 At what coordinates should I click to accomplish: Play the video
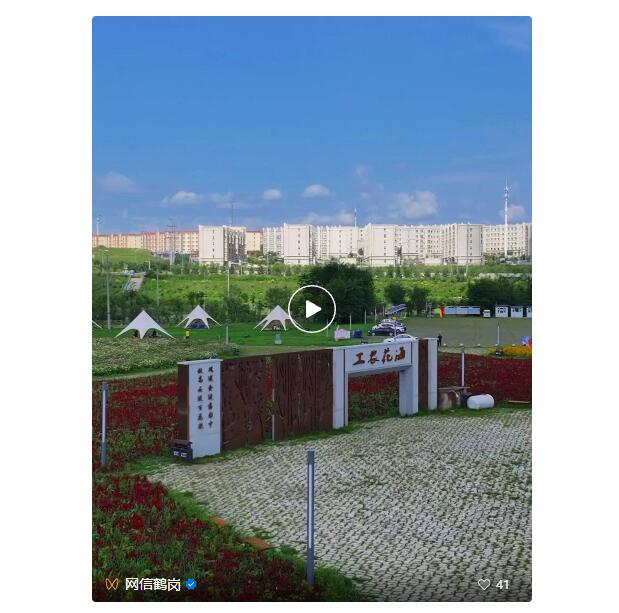[311, 309]
